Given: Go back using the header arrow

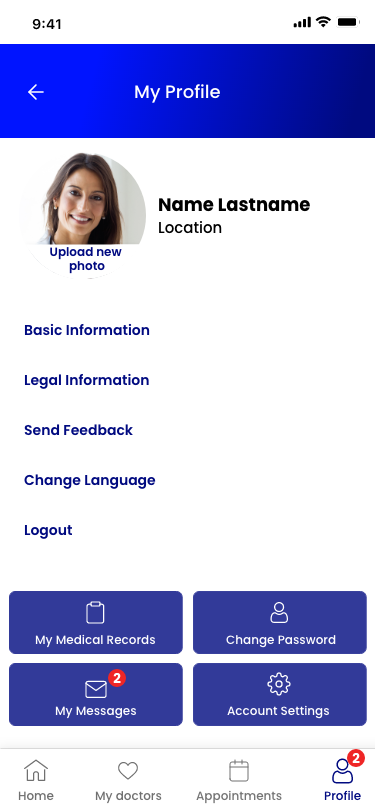Looking at the screenshot, I should [36, 92].
